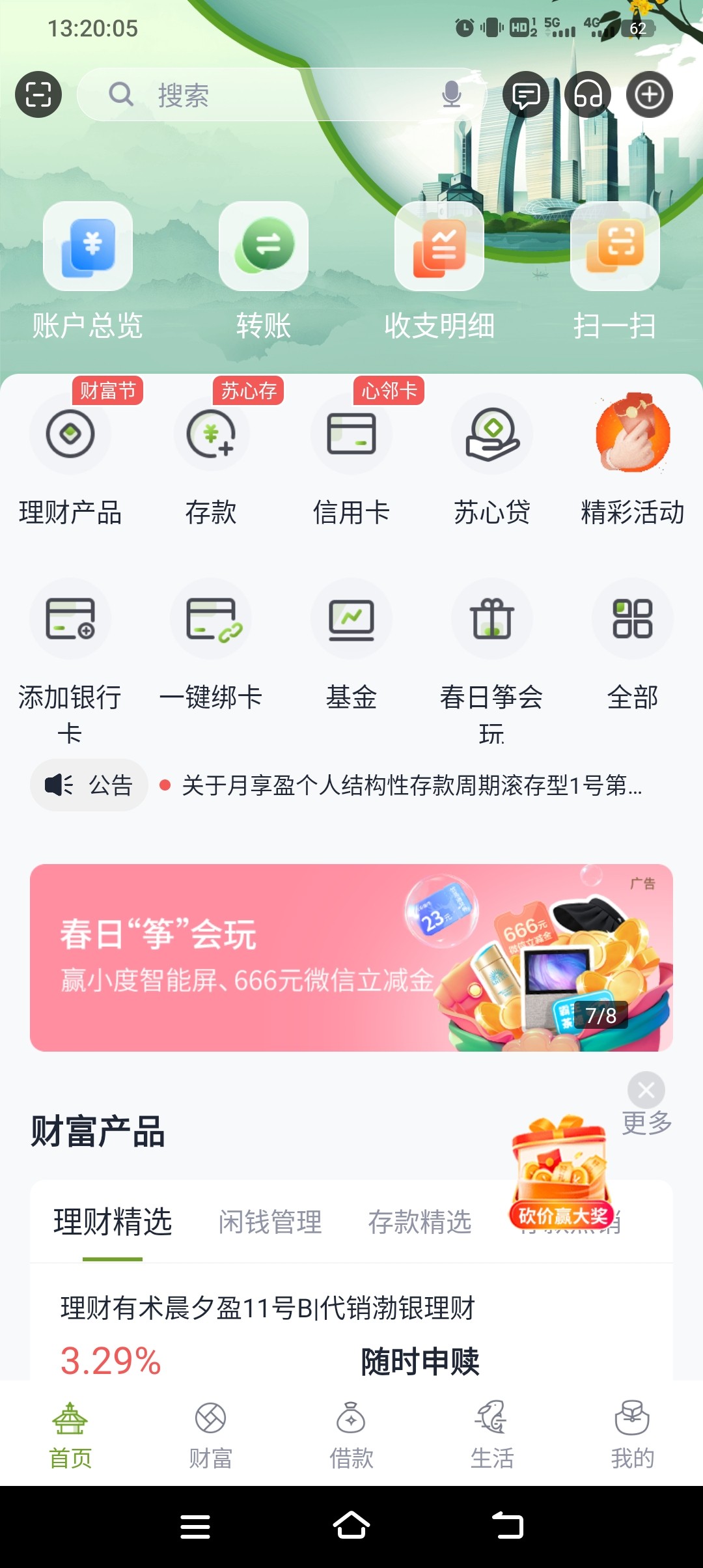
Task: Tap 一键绑卡 to bind a card
Action: point(211,645)
